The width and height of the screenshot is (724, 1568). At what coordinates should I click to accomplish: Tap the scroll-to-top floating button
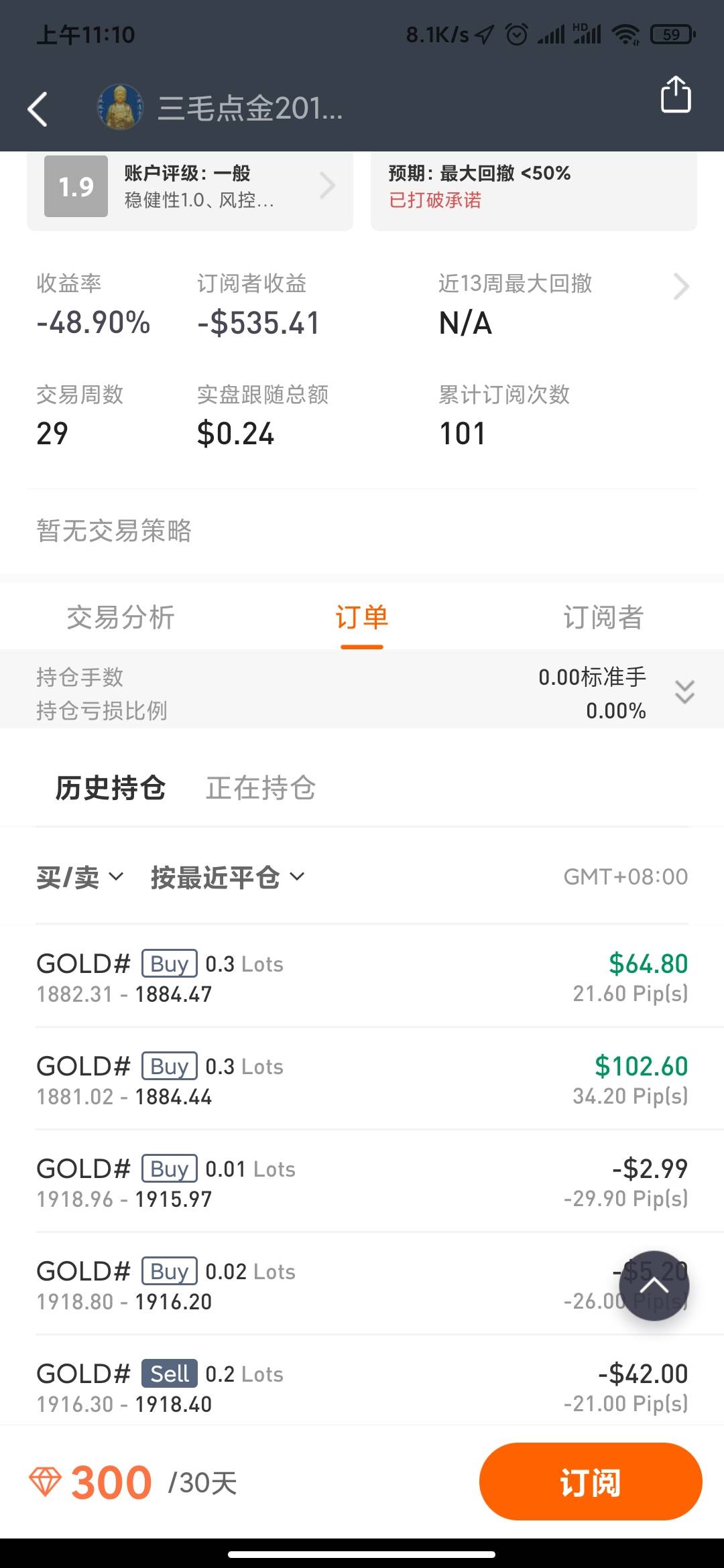tap(654, 1285)
